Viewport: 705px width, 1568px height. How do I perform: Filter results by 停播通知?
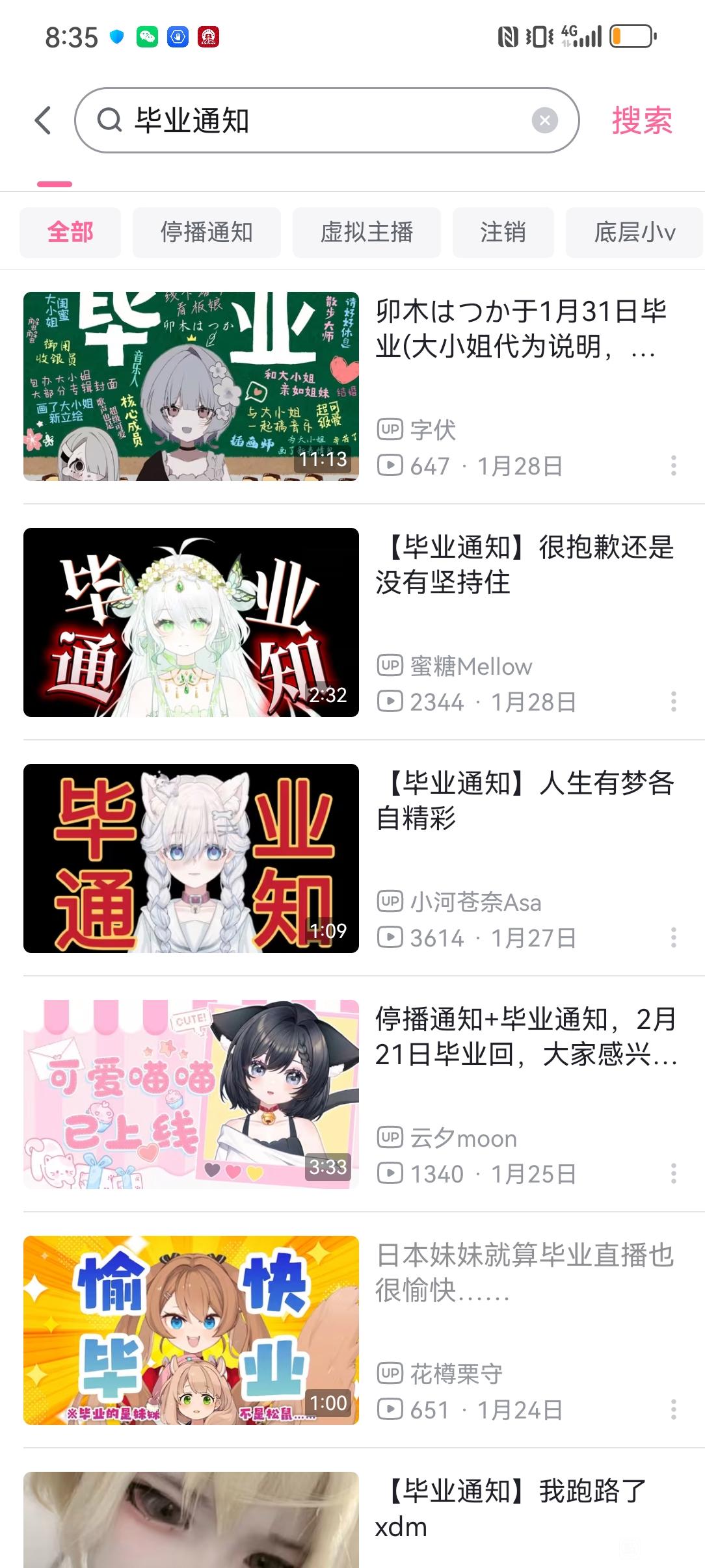click(x=206, y=232)
